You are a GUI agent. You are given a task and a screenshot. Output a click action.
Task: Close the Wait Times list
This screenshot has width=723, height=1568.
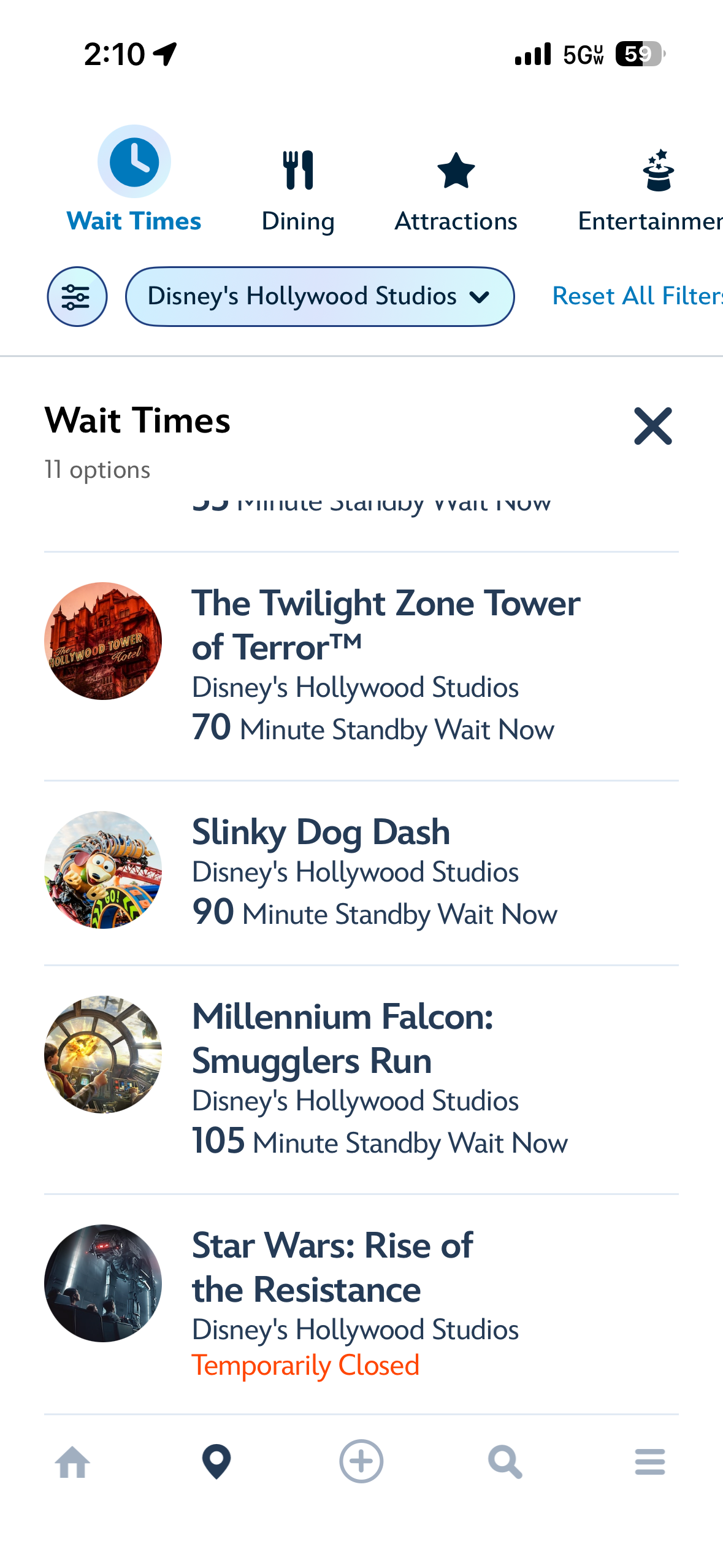652,426
